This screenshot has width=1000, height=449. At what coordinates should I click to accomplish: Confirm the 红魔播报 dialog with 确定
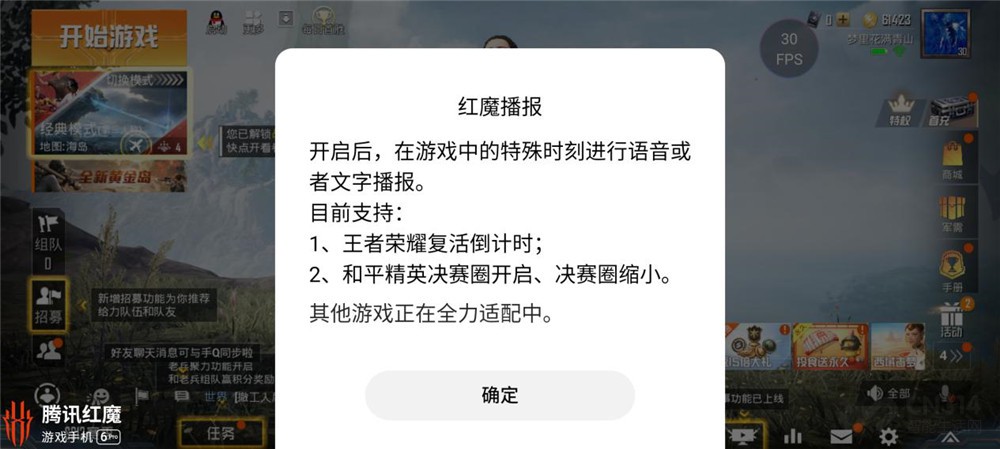tap(499, 395)
